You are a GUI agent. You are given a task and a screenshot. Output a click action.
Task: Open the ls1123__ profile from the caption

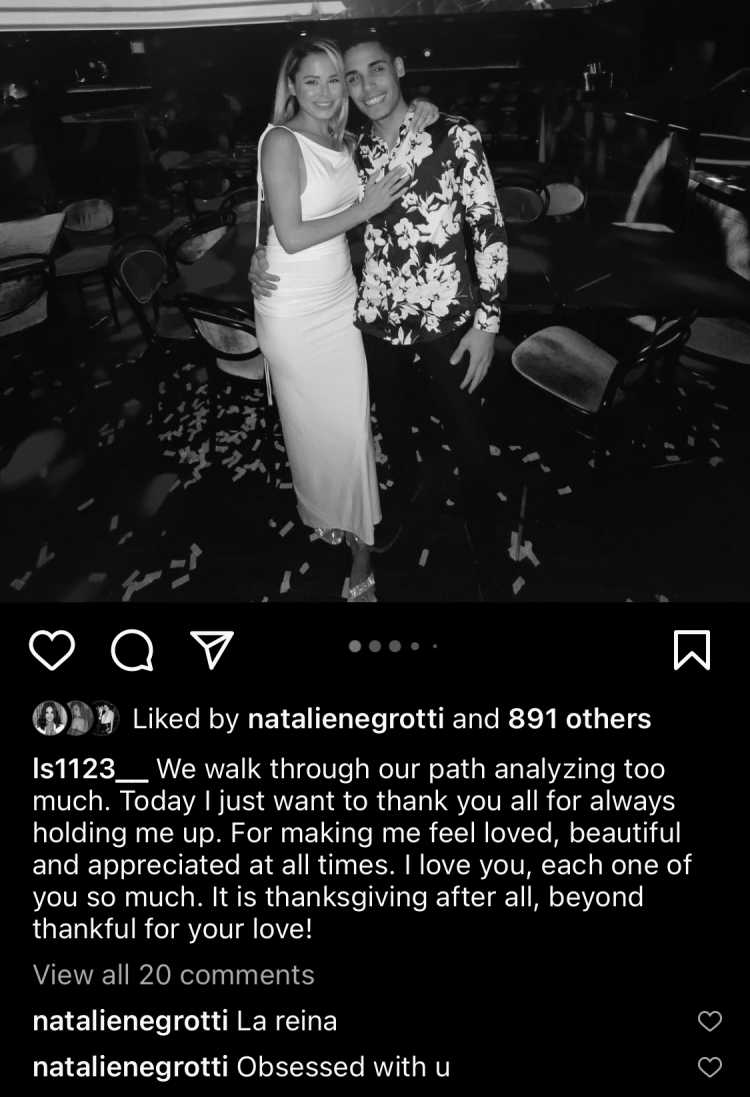pos(90,770)
